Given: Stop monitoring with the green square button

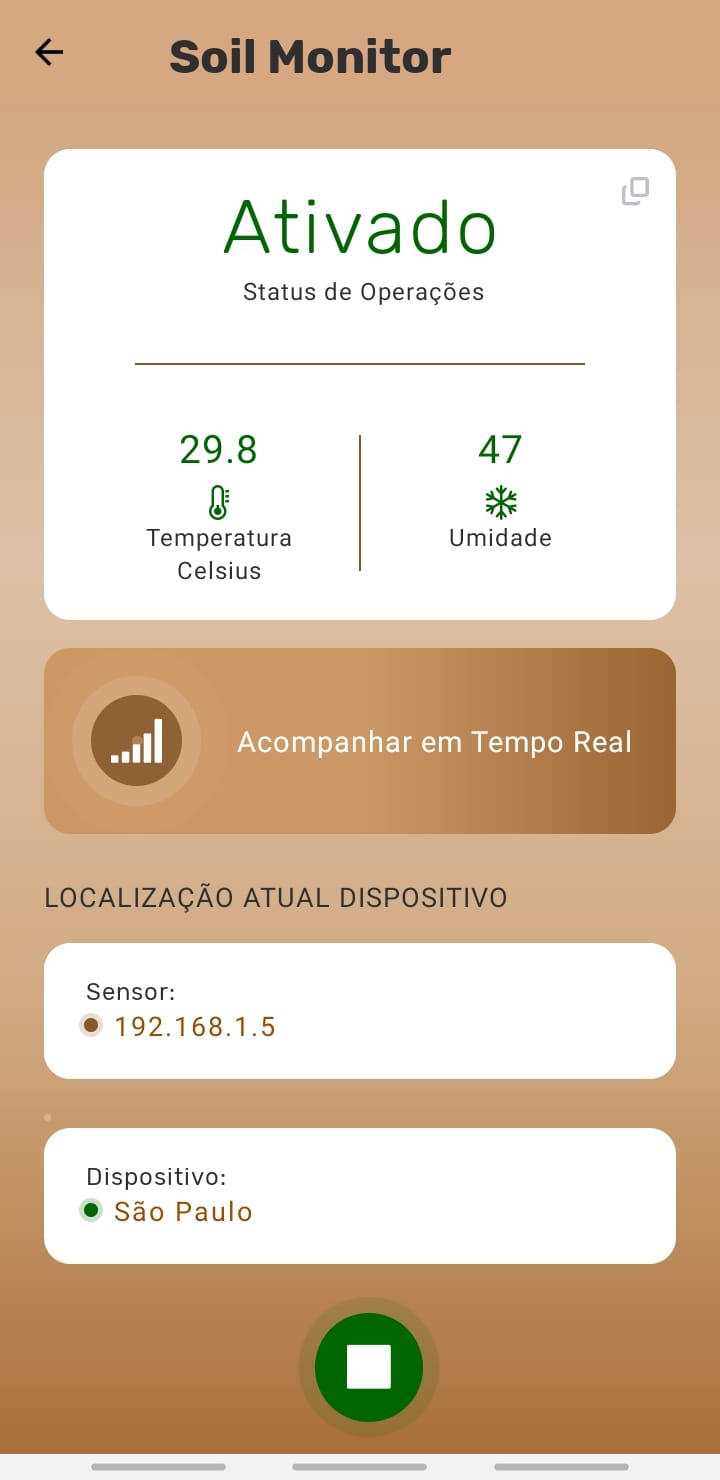Looking at the screenshot, I should point(369,1367).
